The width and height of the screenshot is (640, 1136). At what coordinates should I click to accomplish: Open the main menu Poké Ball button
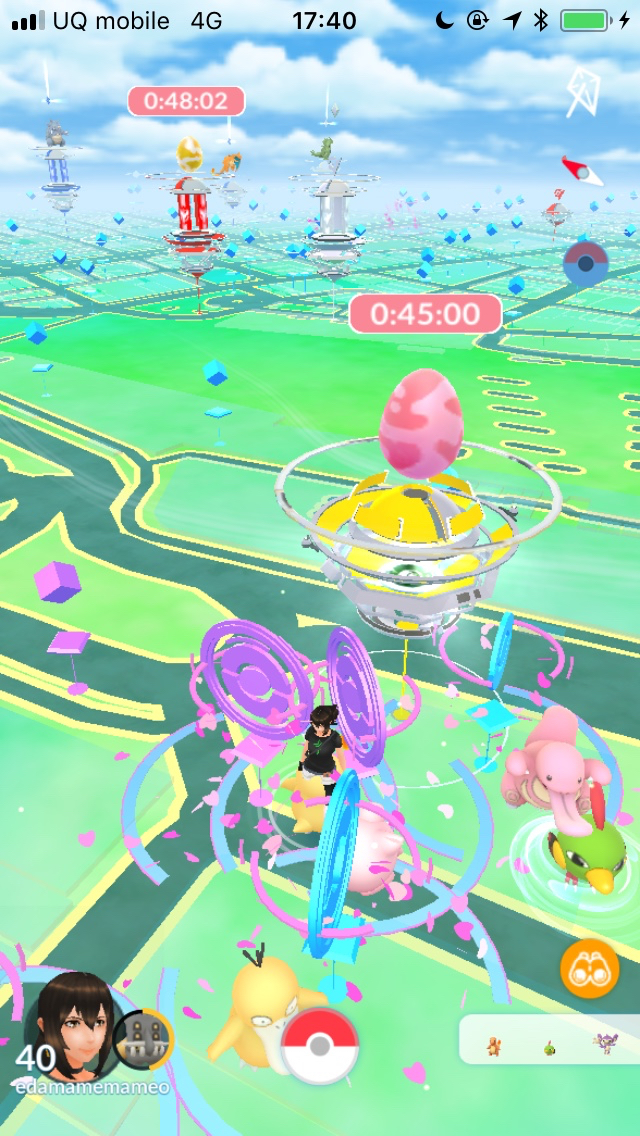(x=320, y=1045)
